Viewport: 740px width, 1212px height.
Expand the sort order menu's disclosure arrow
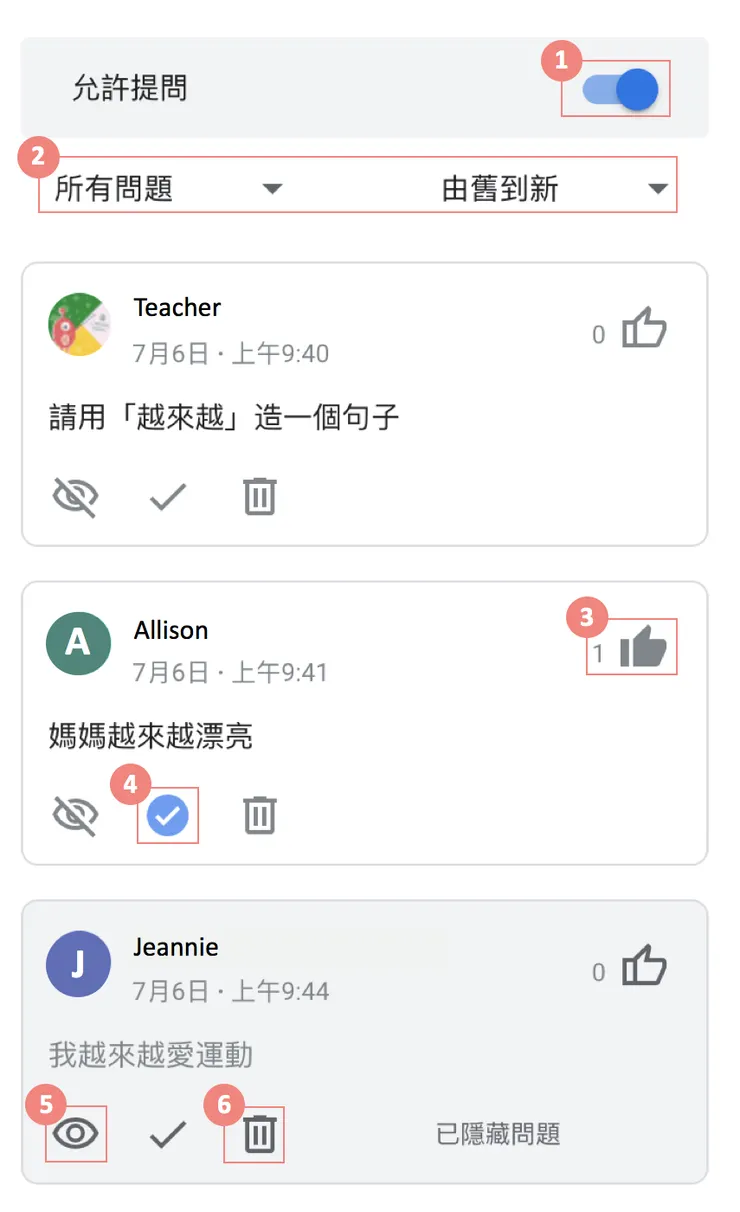point(659,188)
